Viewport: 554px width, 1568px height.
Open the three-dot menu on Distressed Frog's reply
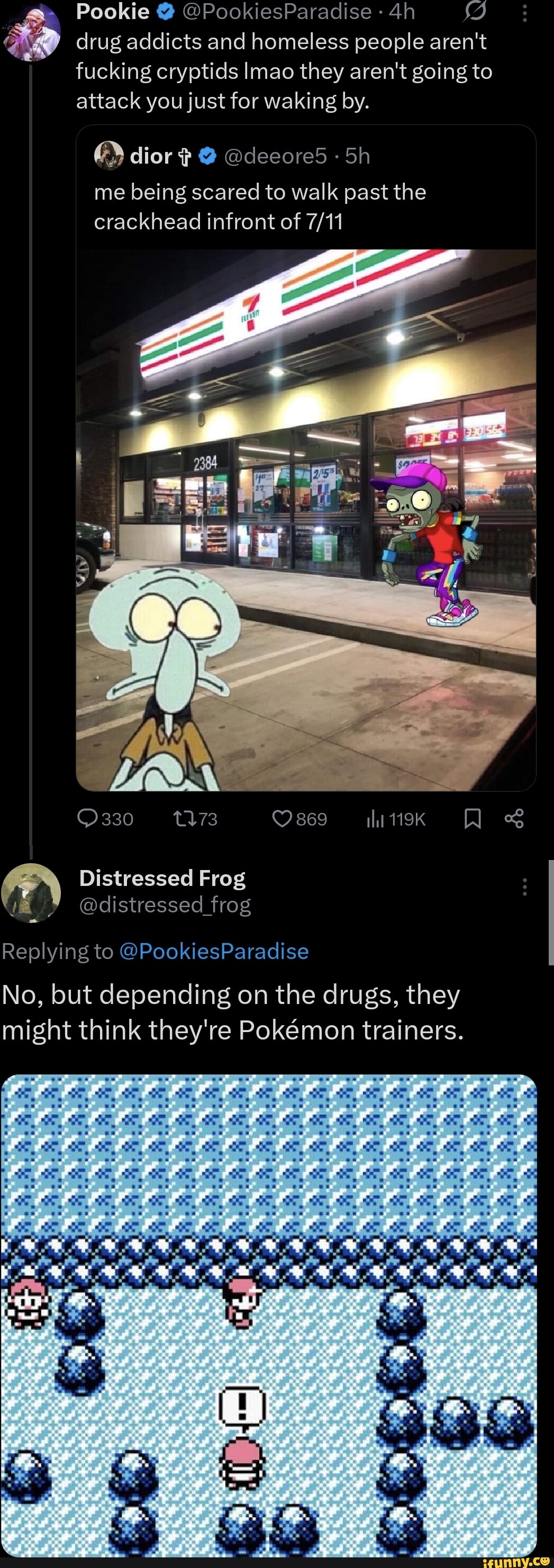(x=523, y=889)
